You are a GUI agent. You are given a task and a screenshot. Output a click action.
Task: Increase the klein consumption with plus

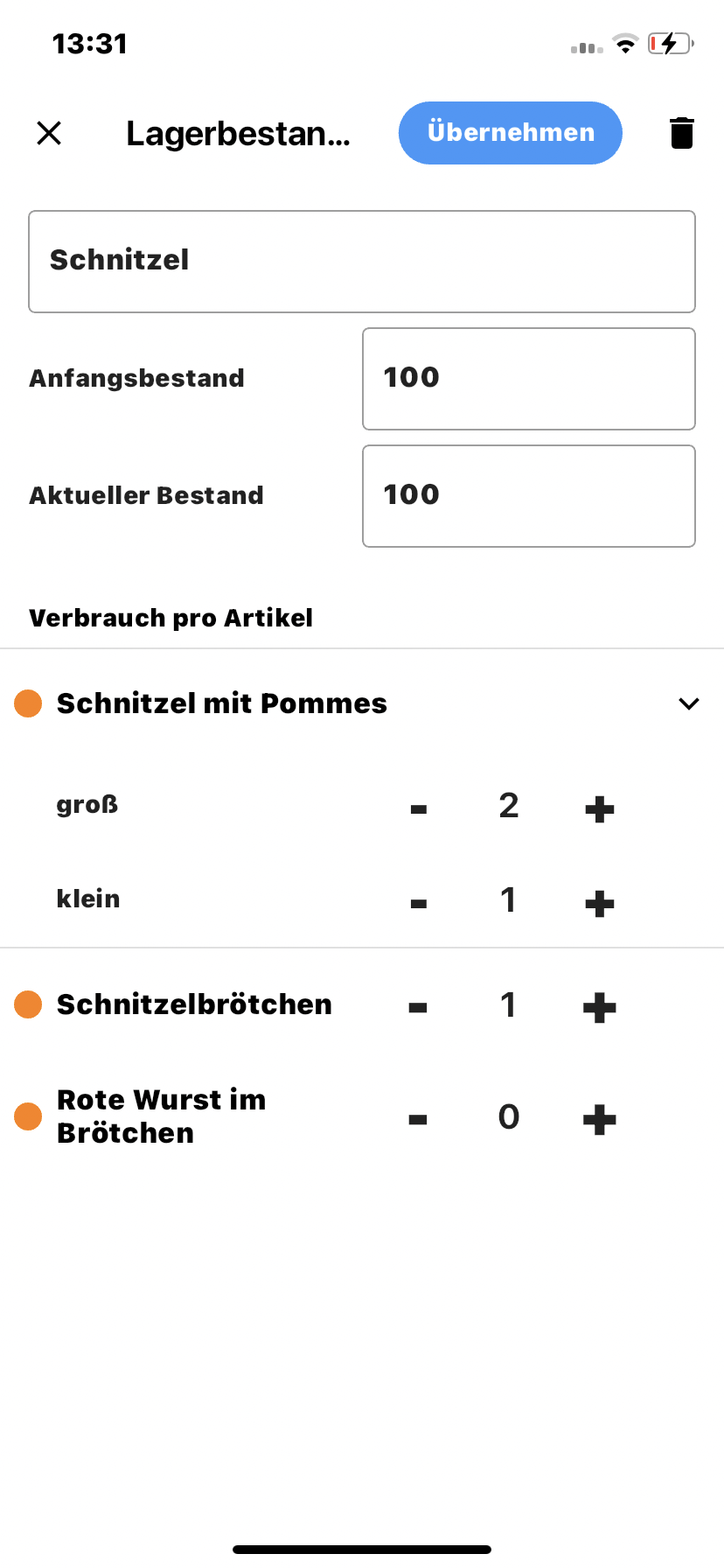pos(600,904)
